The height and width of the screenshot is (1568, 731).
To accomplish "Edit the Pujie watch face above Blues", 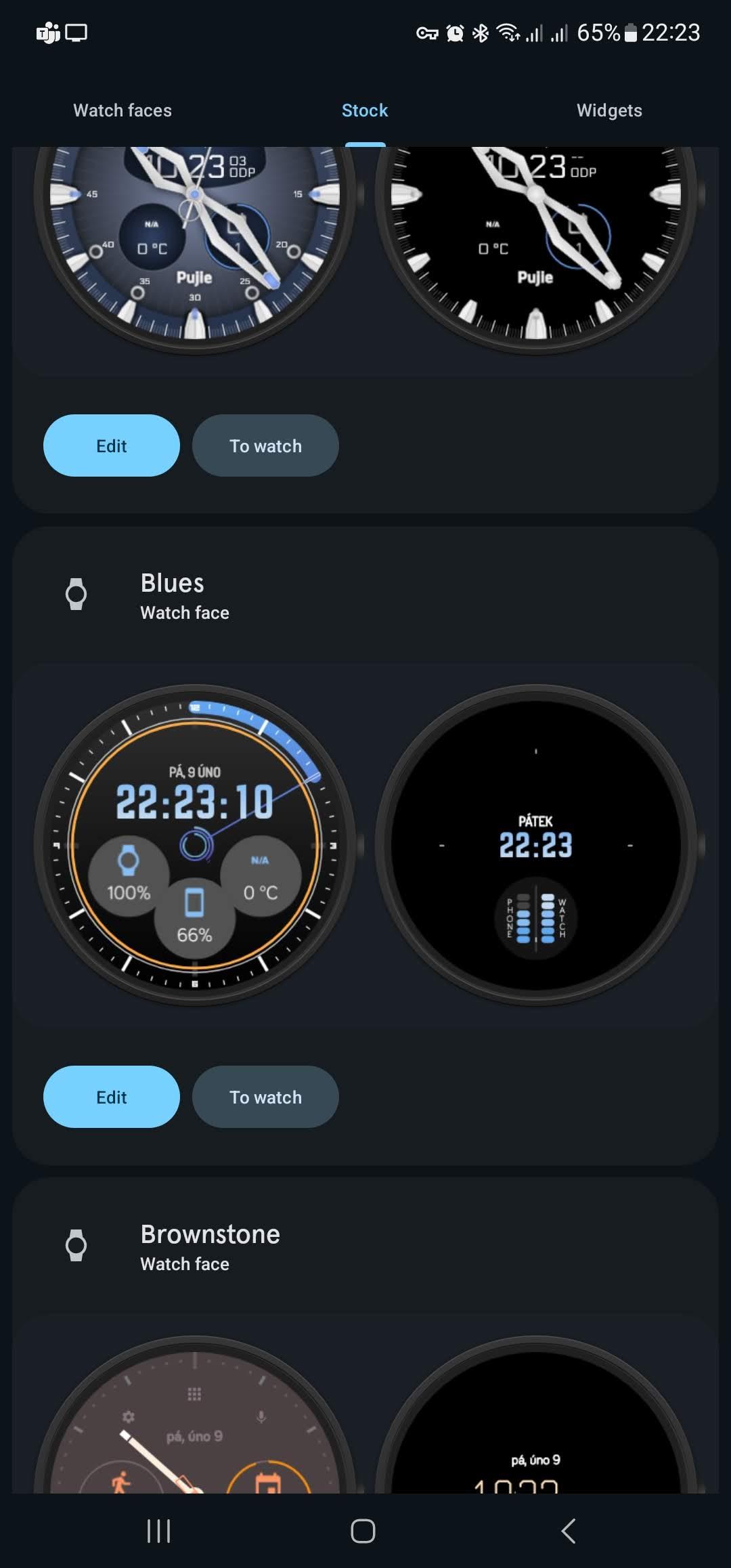I will click(112, 445).
